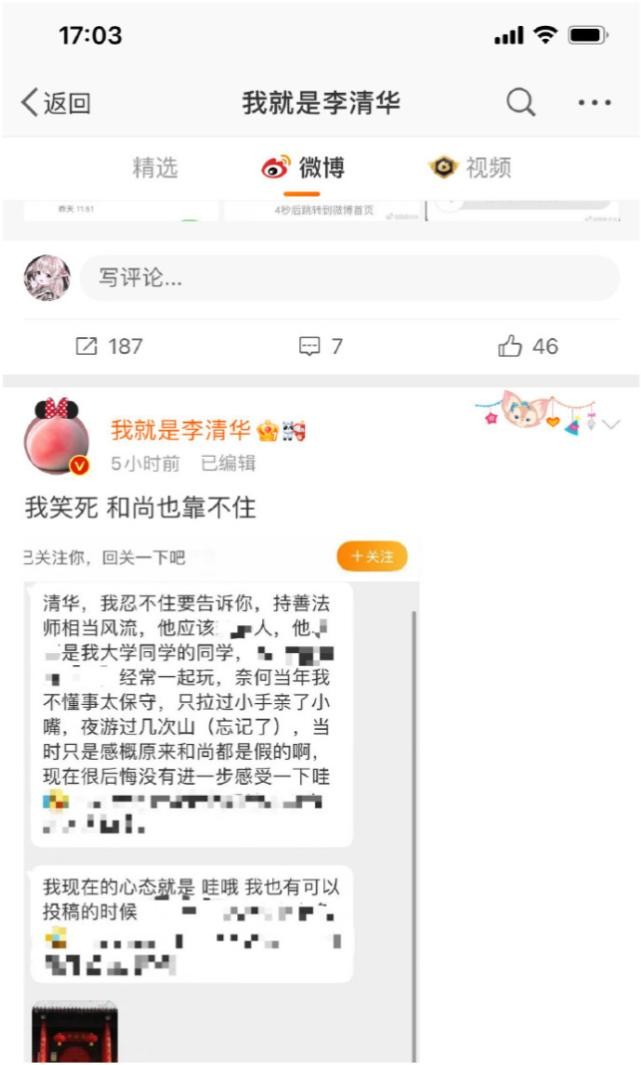Switch to the 视频 tab

tap(470, 168)
